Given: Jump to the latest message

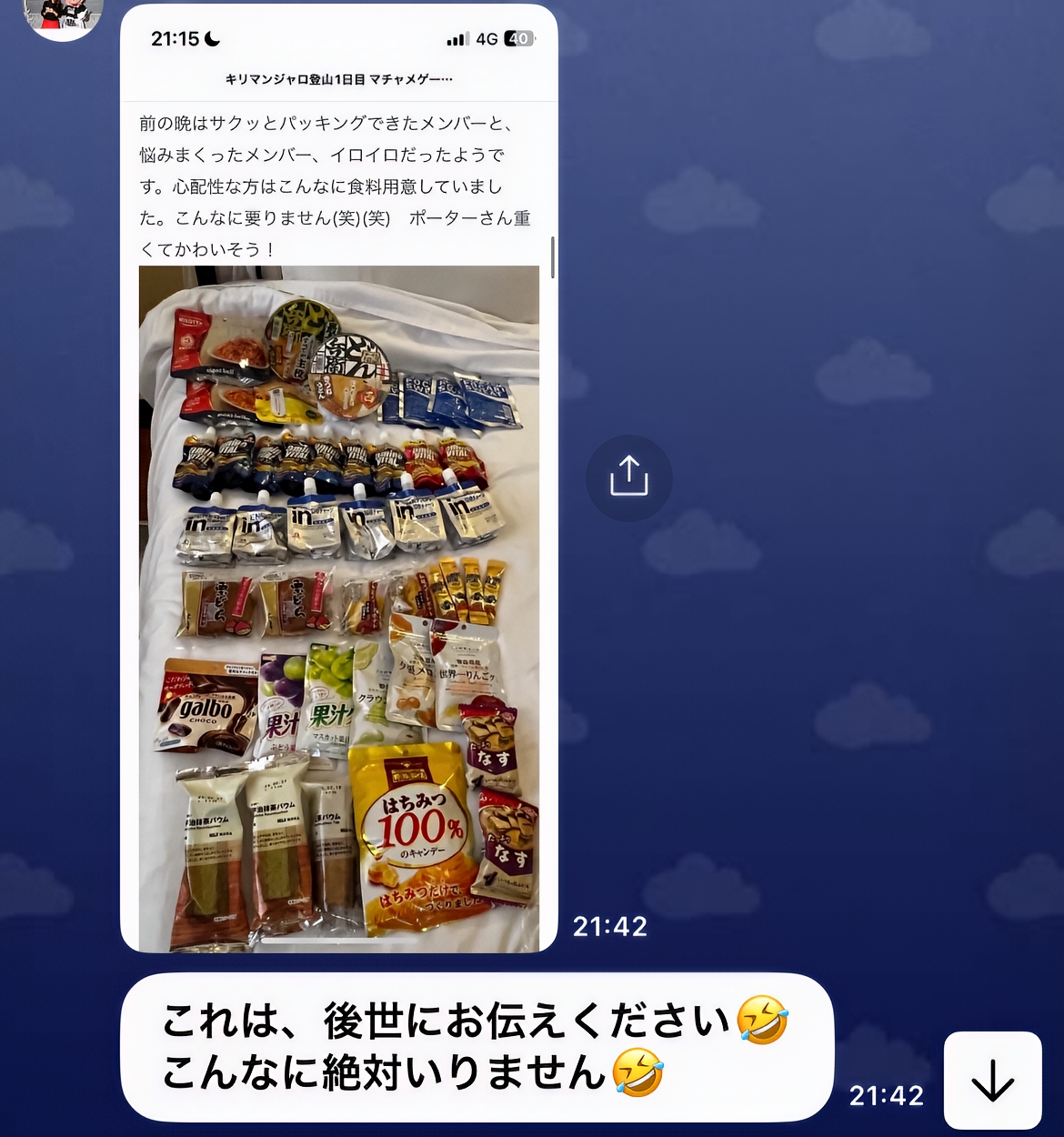Looking at the screenshot, I should tap(992, 1081).
